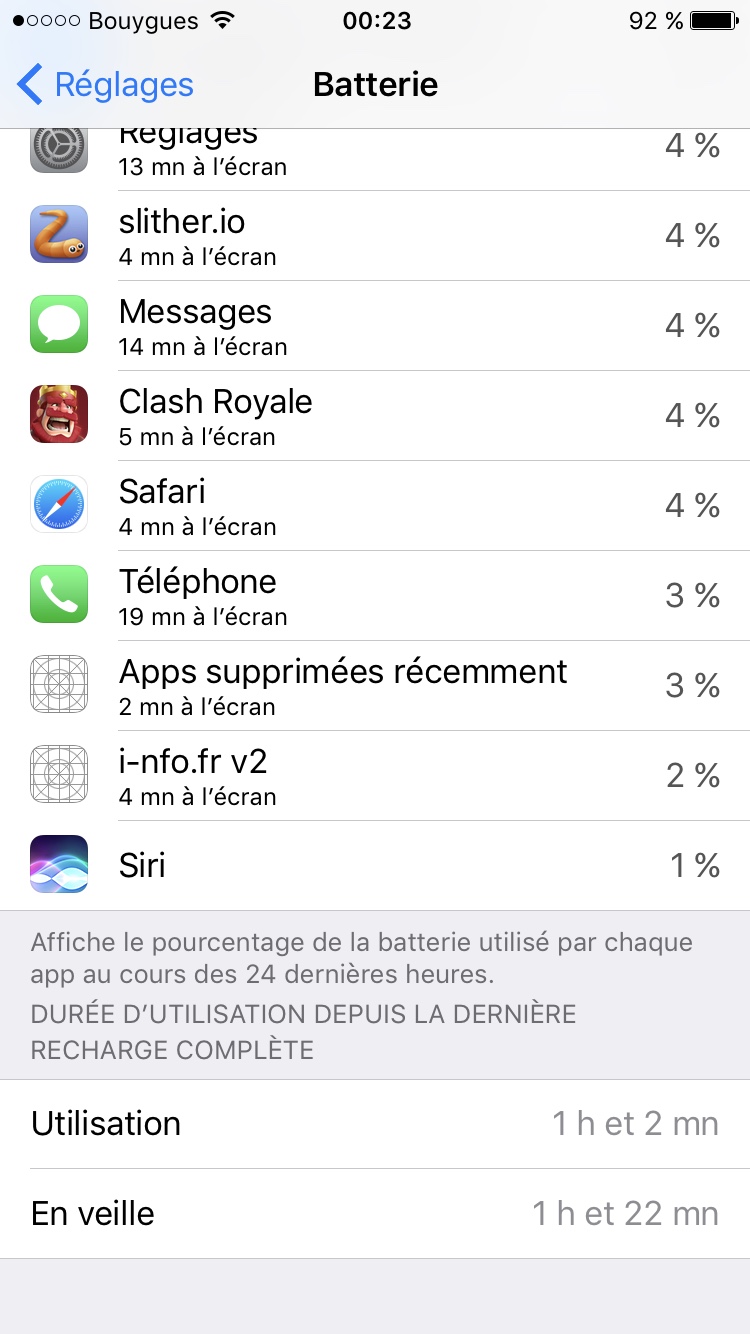Viewport: 750px width, 1334px height.
Task: Select the Messages battery usage row
Action: pyautogui.click(x=375, y=326)
